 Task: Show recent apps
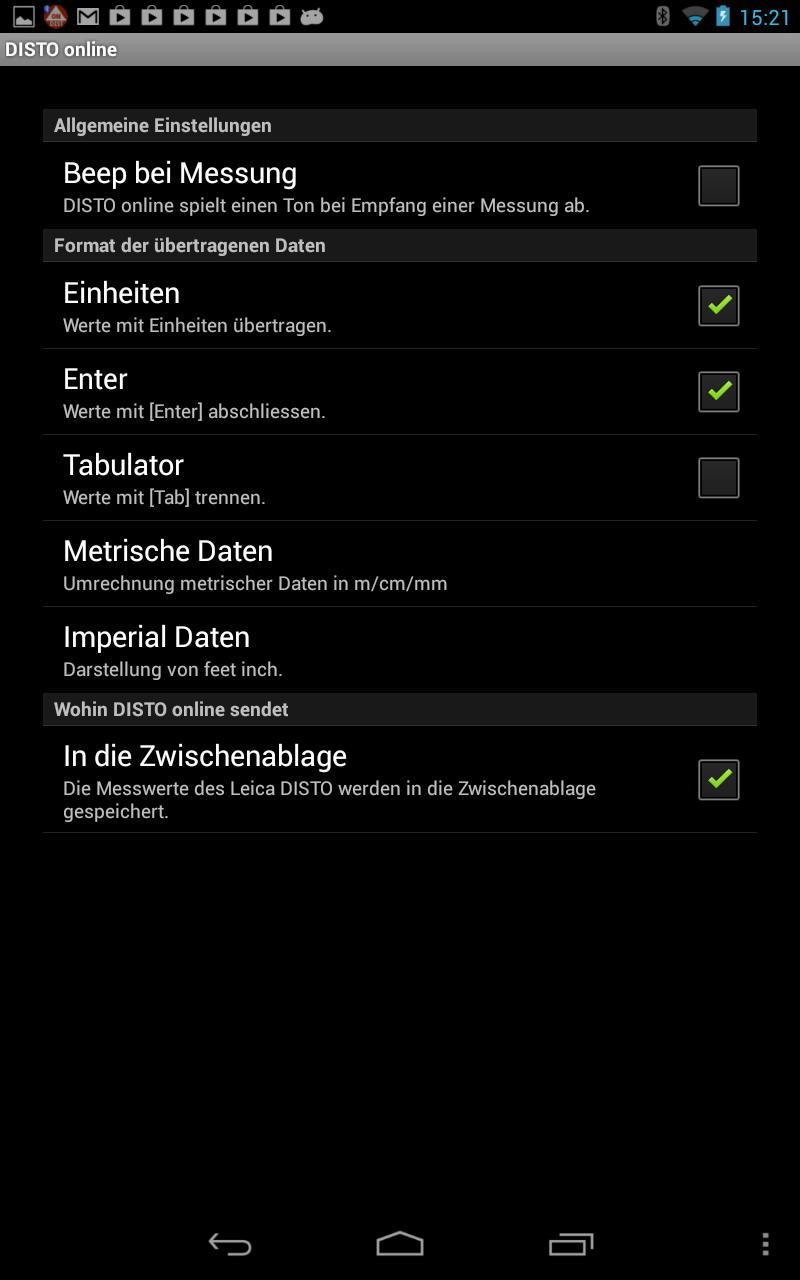571,1244
